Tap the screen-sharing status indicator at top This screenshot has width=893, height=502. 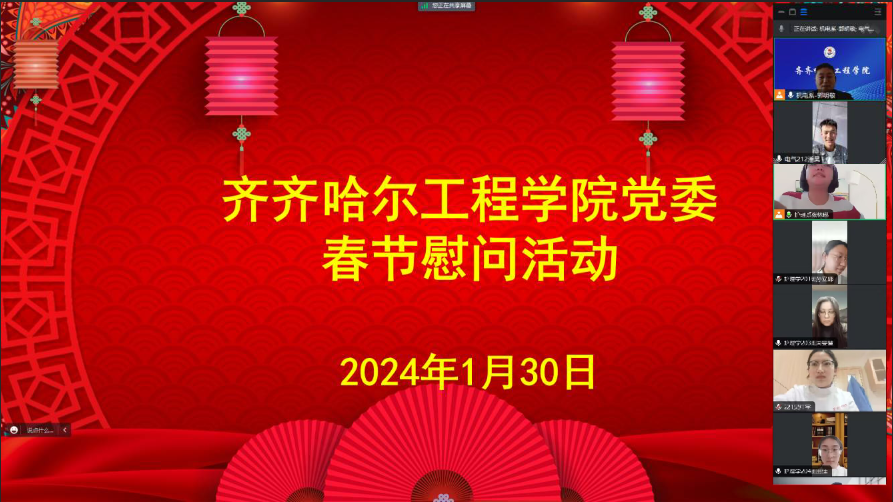coord(446,6)
